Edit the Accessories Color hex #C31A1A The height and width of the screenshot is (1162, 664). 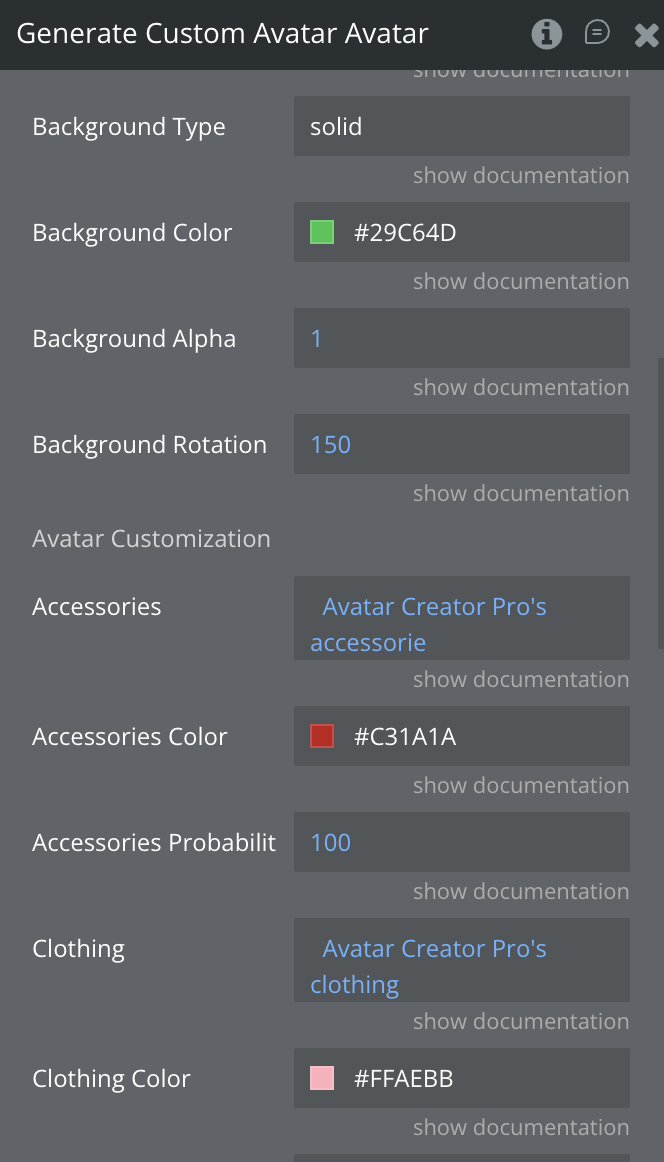pos(405,737)
